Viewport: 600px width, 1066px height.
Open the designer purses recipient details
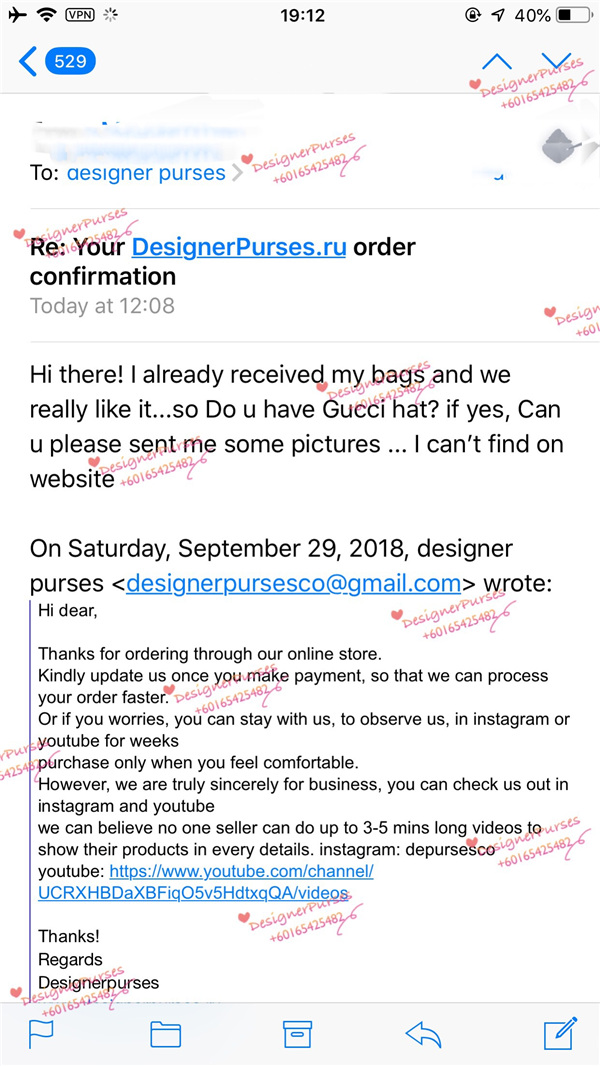click(x=146, y=173)
